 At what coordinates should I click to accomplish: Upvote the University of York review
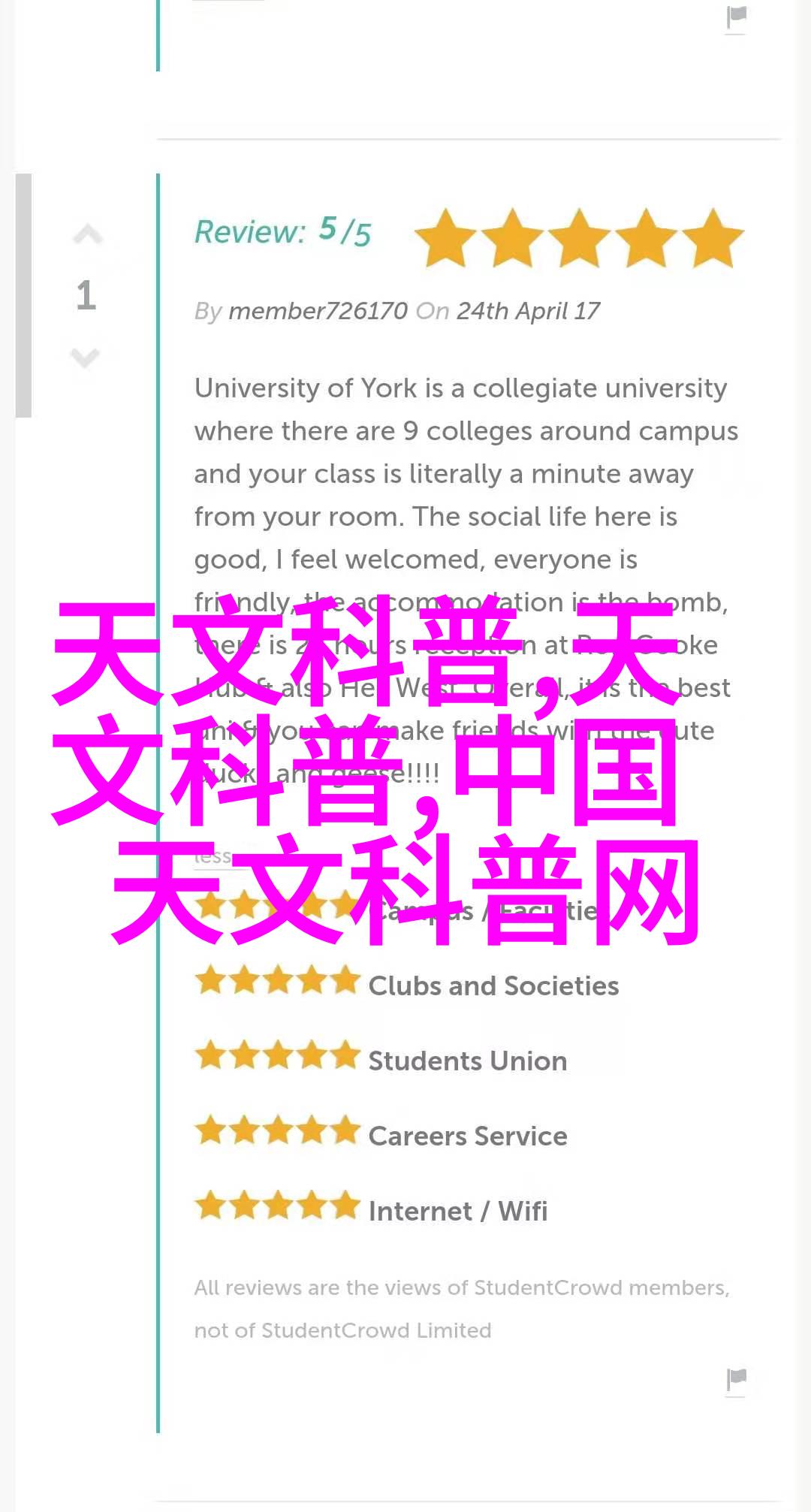point(87,236)
